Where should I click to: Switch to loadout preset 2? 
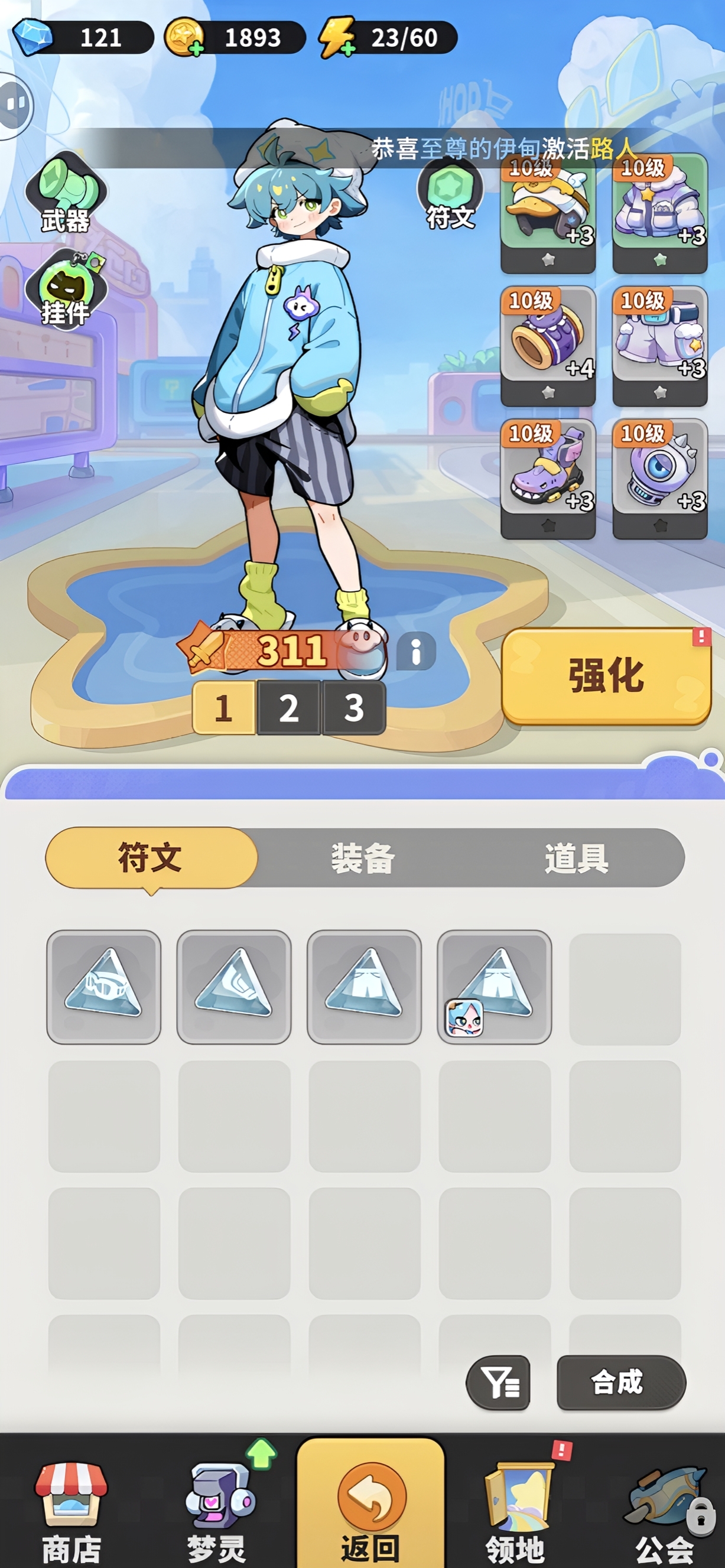[288, 708]
